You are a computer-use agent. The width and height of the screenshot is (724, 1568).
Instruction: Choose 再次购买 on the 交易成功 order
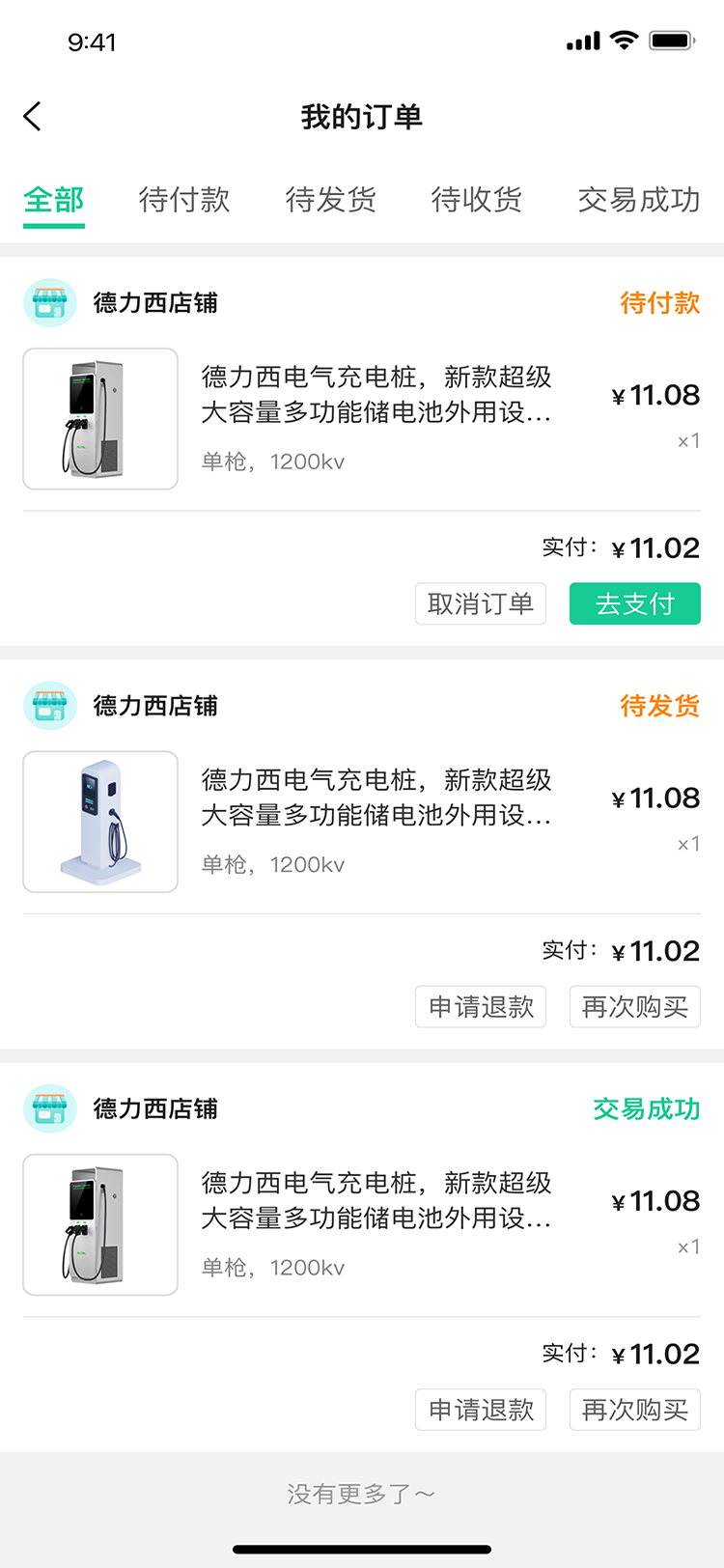[634, 1410]
